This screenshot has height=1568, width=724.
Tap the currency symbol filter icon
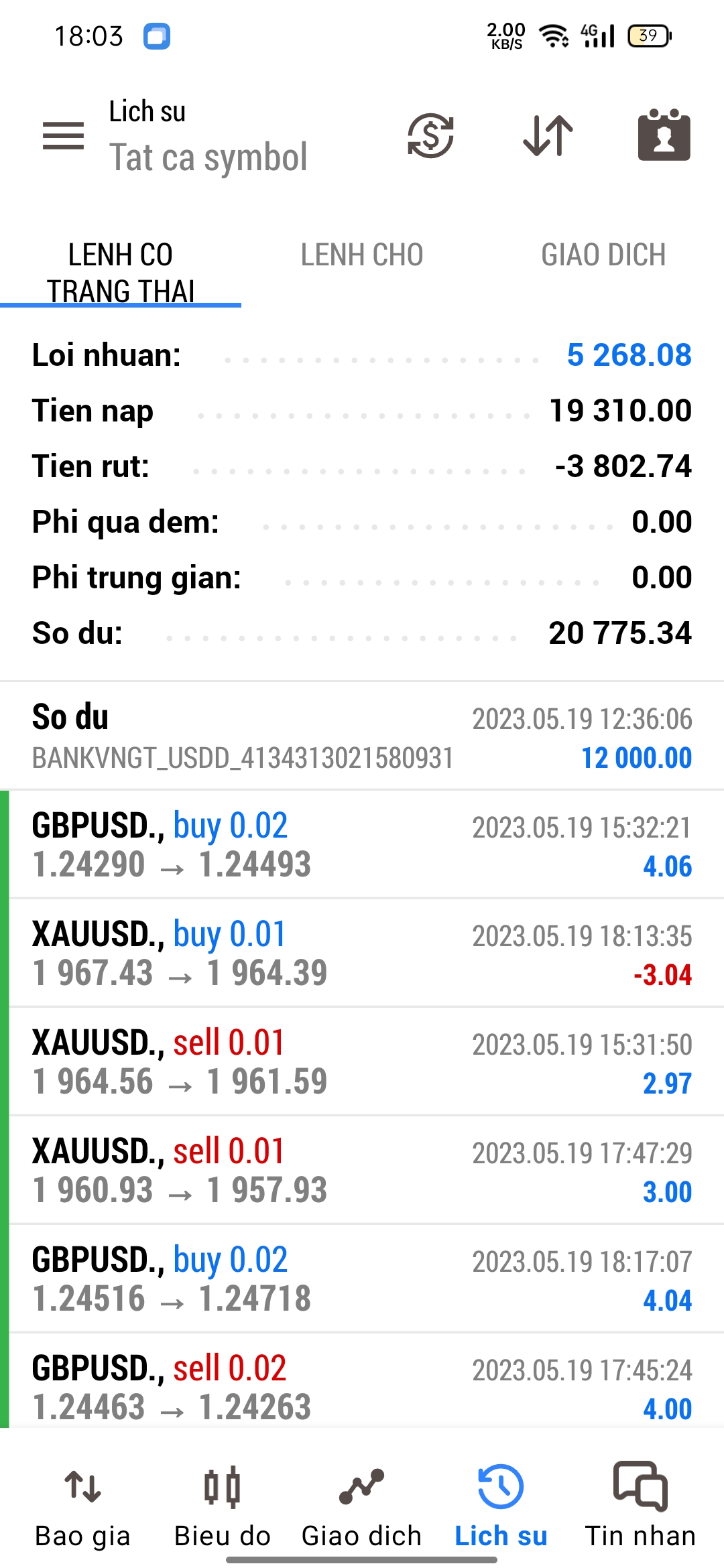coord(431,136)
